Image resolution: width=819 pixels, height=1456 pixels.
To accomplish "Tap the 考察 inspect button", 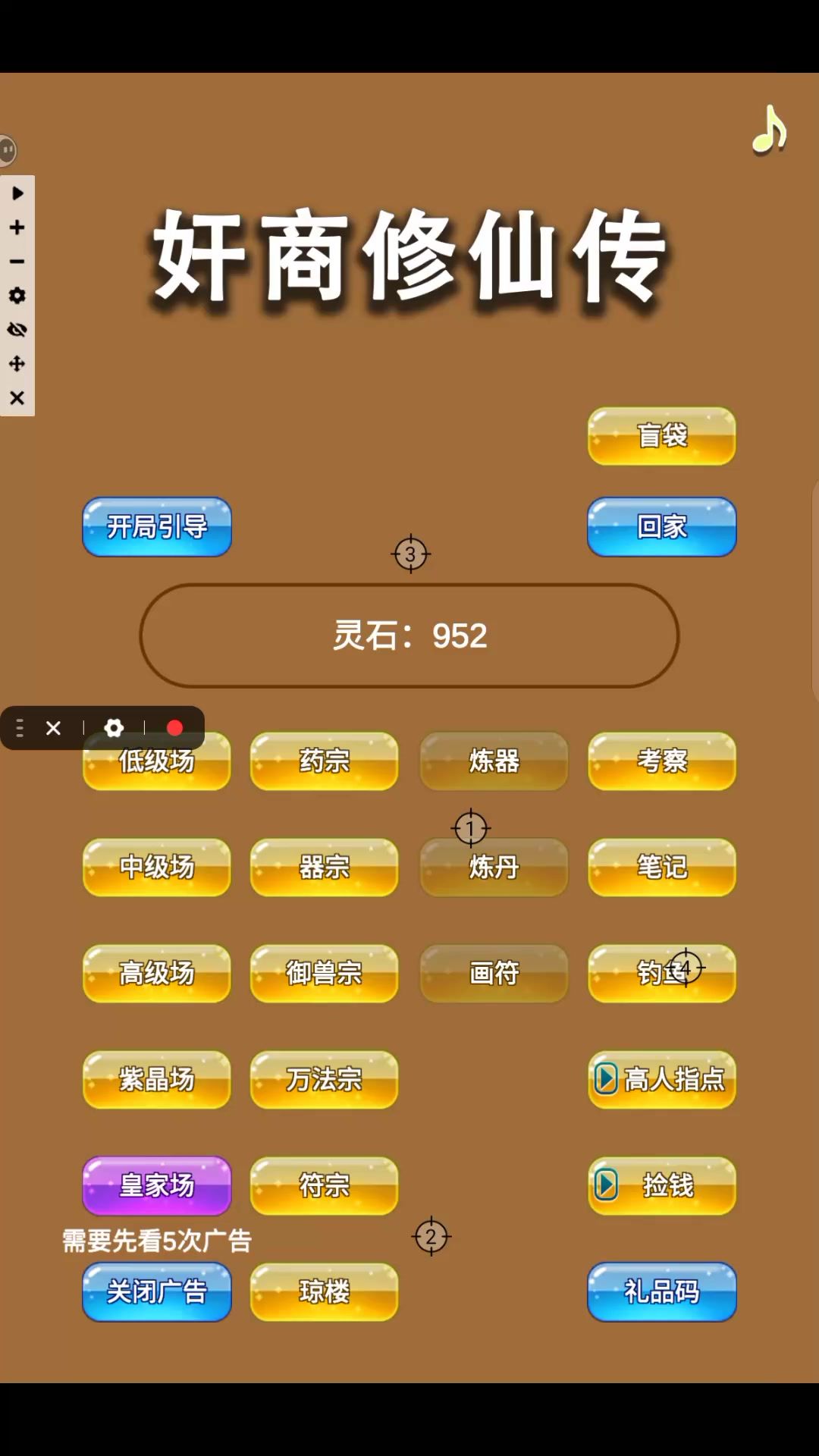I will coord(661,761).
